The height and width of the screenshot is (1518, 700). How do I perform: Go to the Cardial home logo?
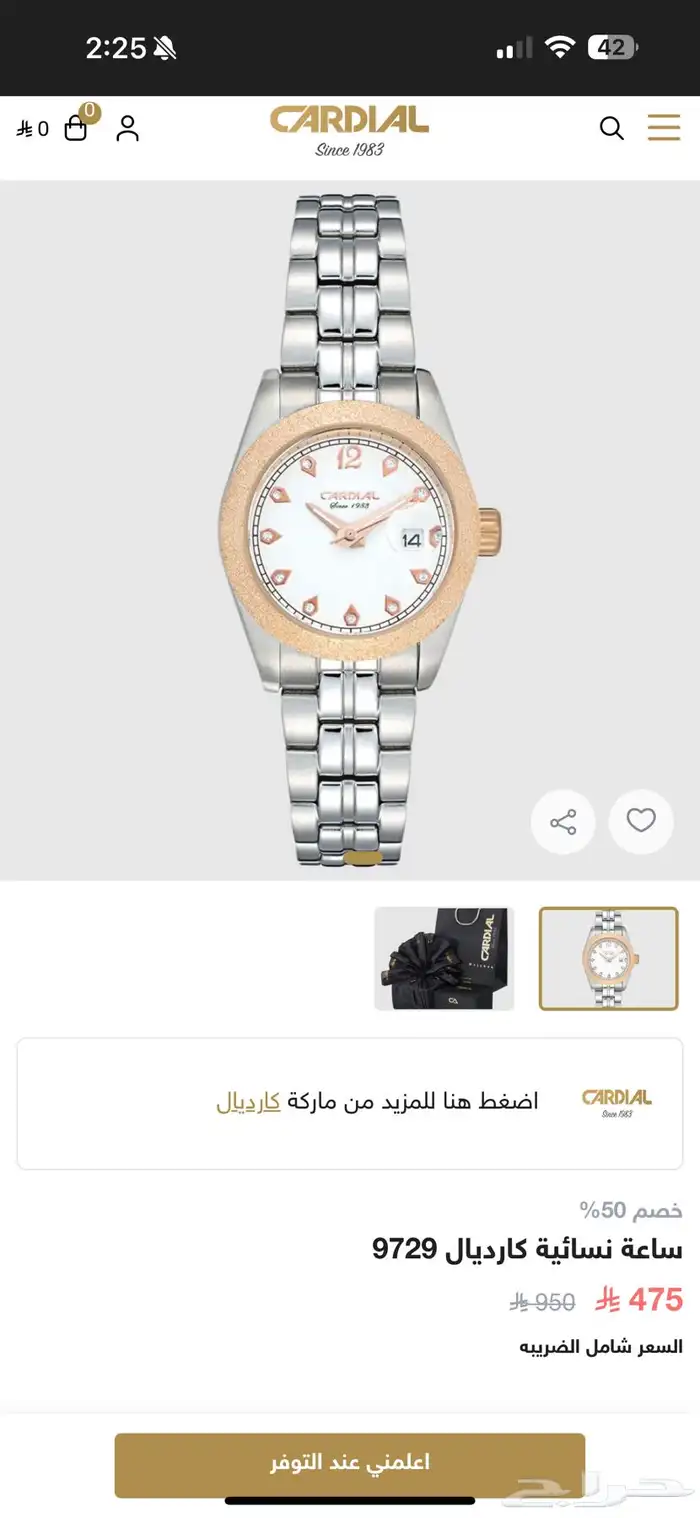click(x=349, y=130)
